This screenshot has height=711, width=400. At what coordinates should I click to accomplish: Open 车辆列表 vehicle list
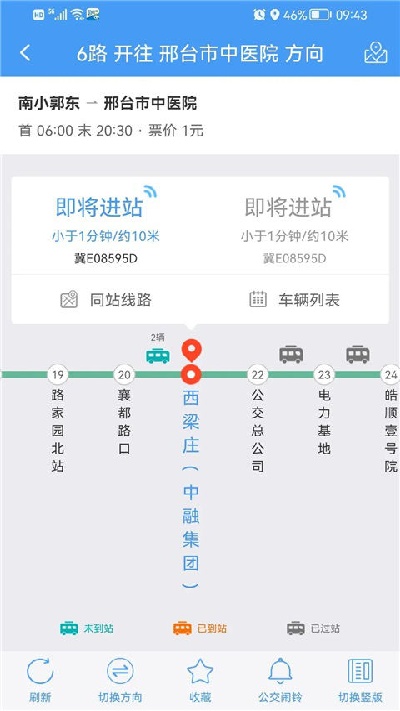pyautogui.click(x=294, y=300)
